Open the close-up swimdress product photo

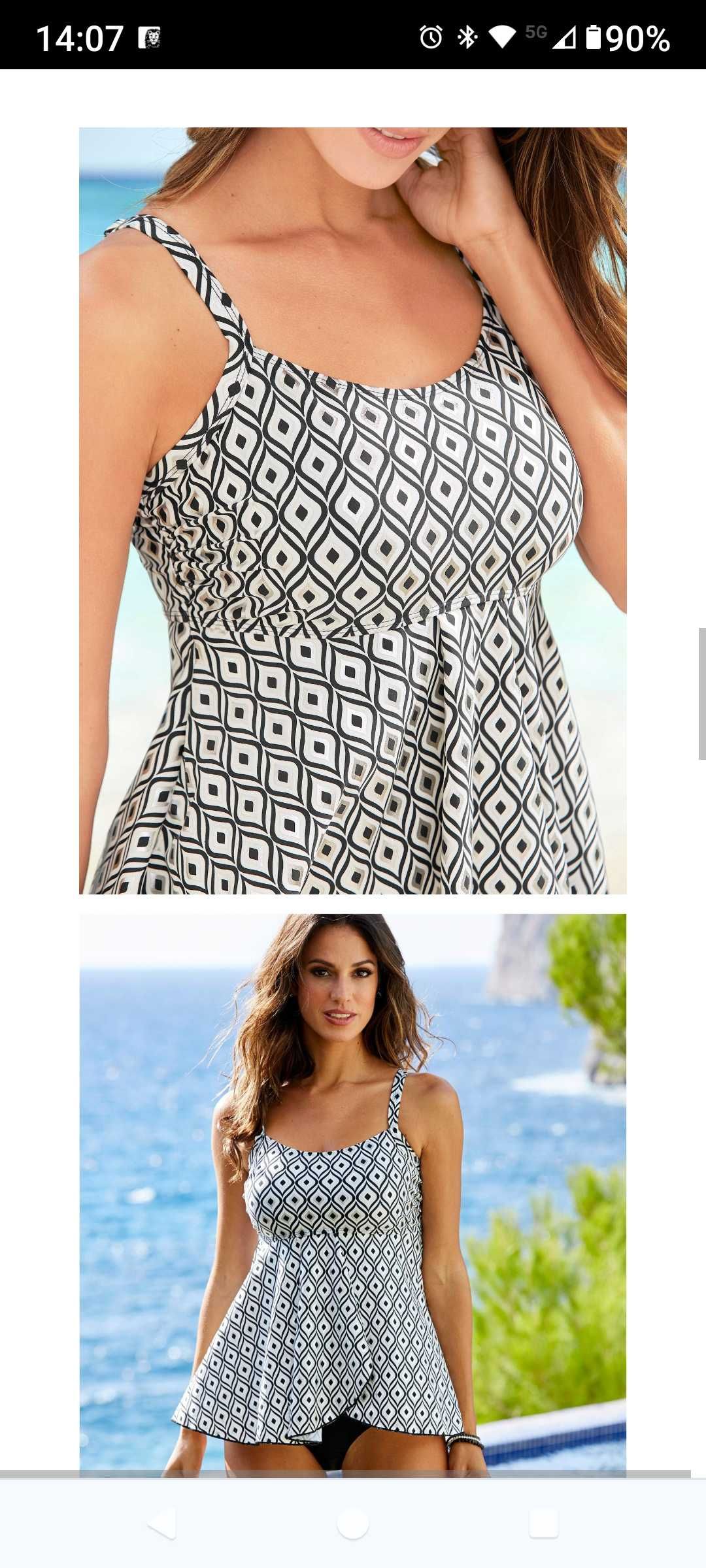click(x=353, y=510)
